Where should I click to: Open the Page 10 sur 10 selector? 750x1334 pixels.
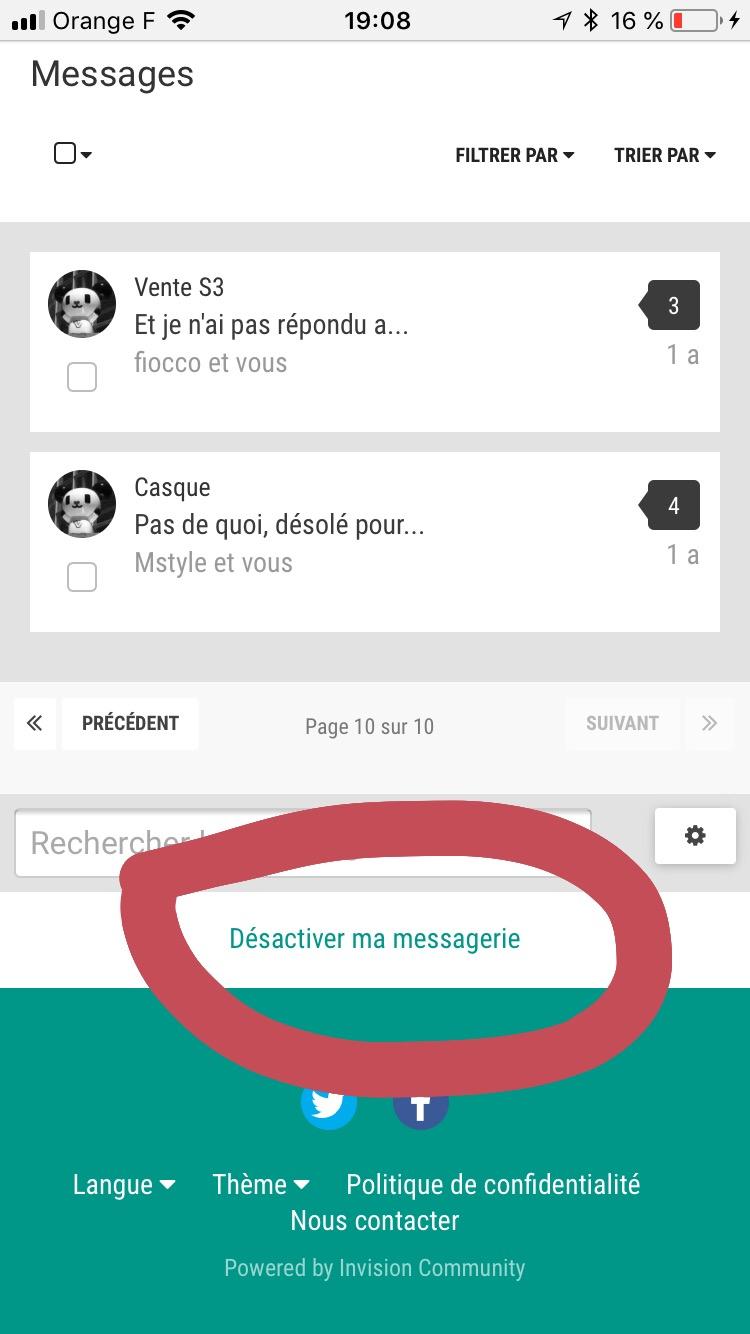pyautogui.click(x=369, y=726)
